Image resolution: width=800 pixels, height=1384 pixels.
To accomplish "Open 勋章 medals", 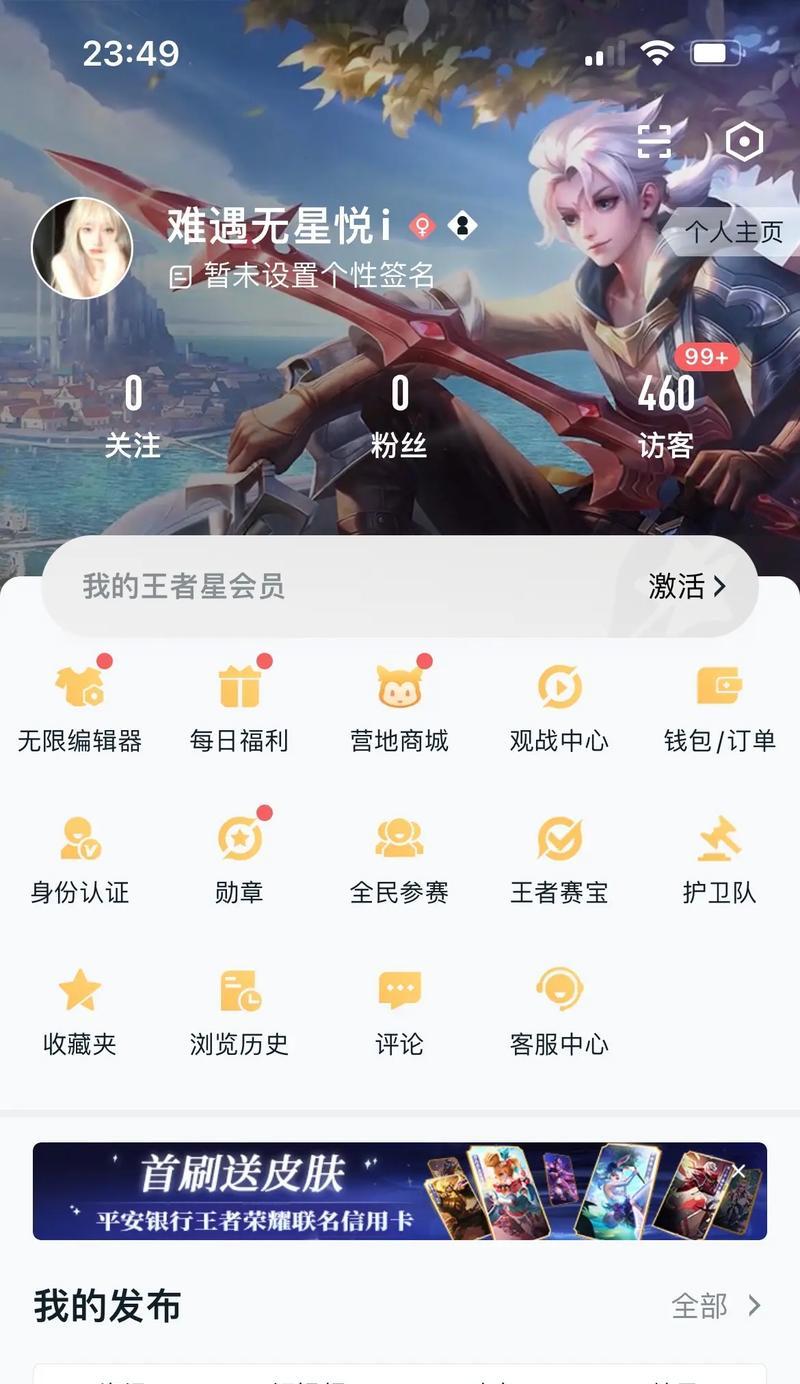I will [239, 860].
